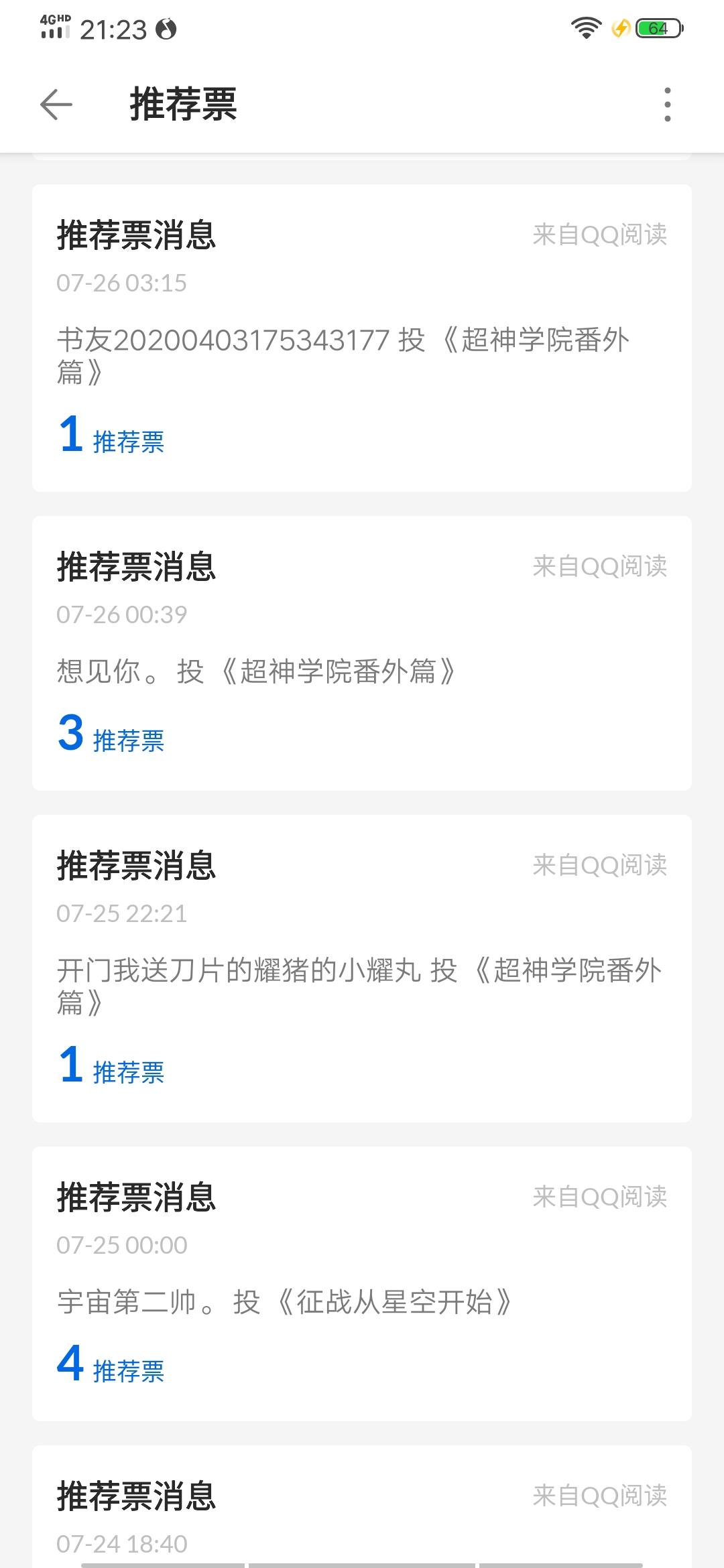Open the message from 想见你。
Image resolution: width=724 pixels, height=1568 pixels.
(362, 653)
